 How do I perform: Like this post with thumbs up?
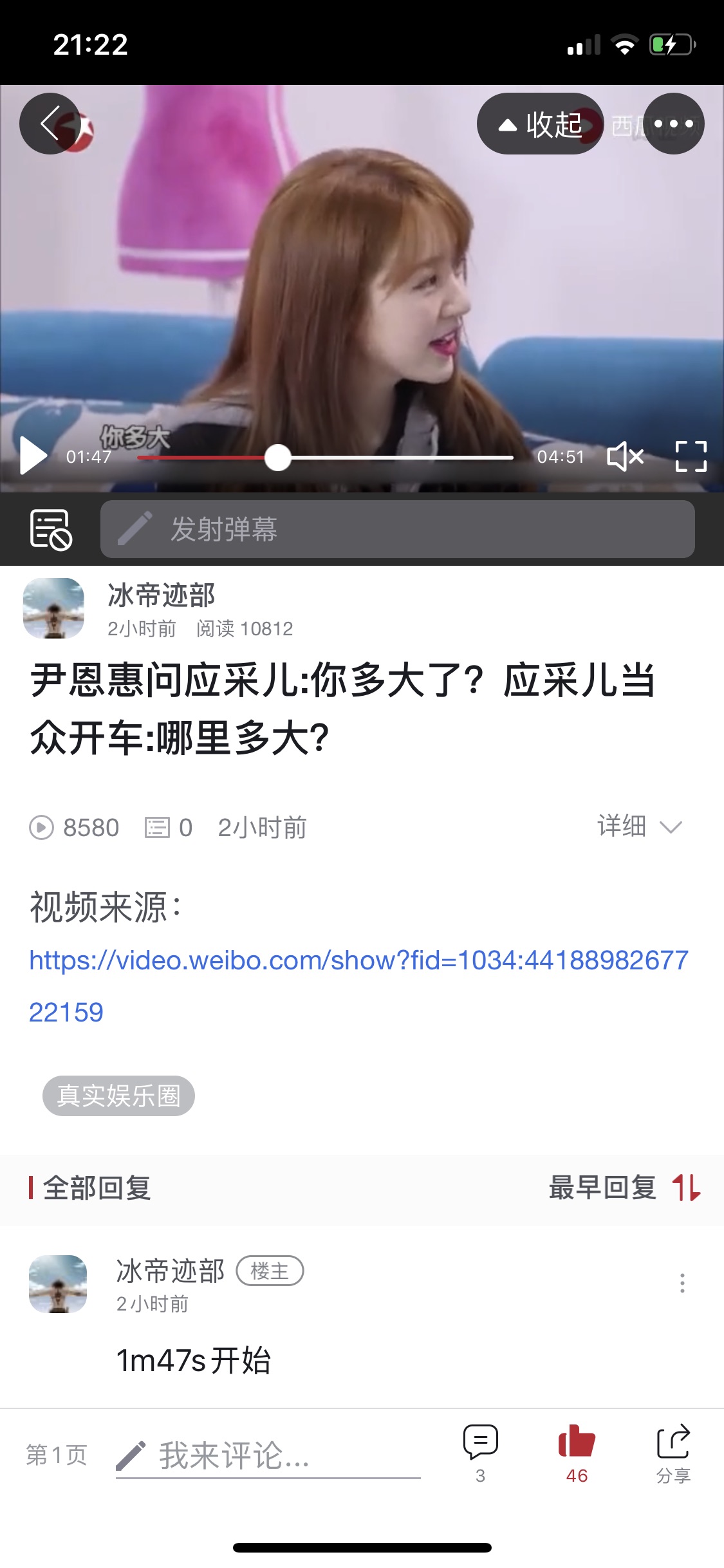(577, 1453)
